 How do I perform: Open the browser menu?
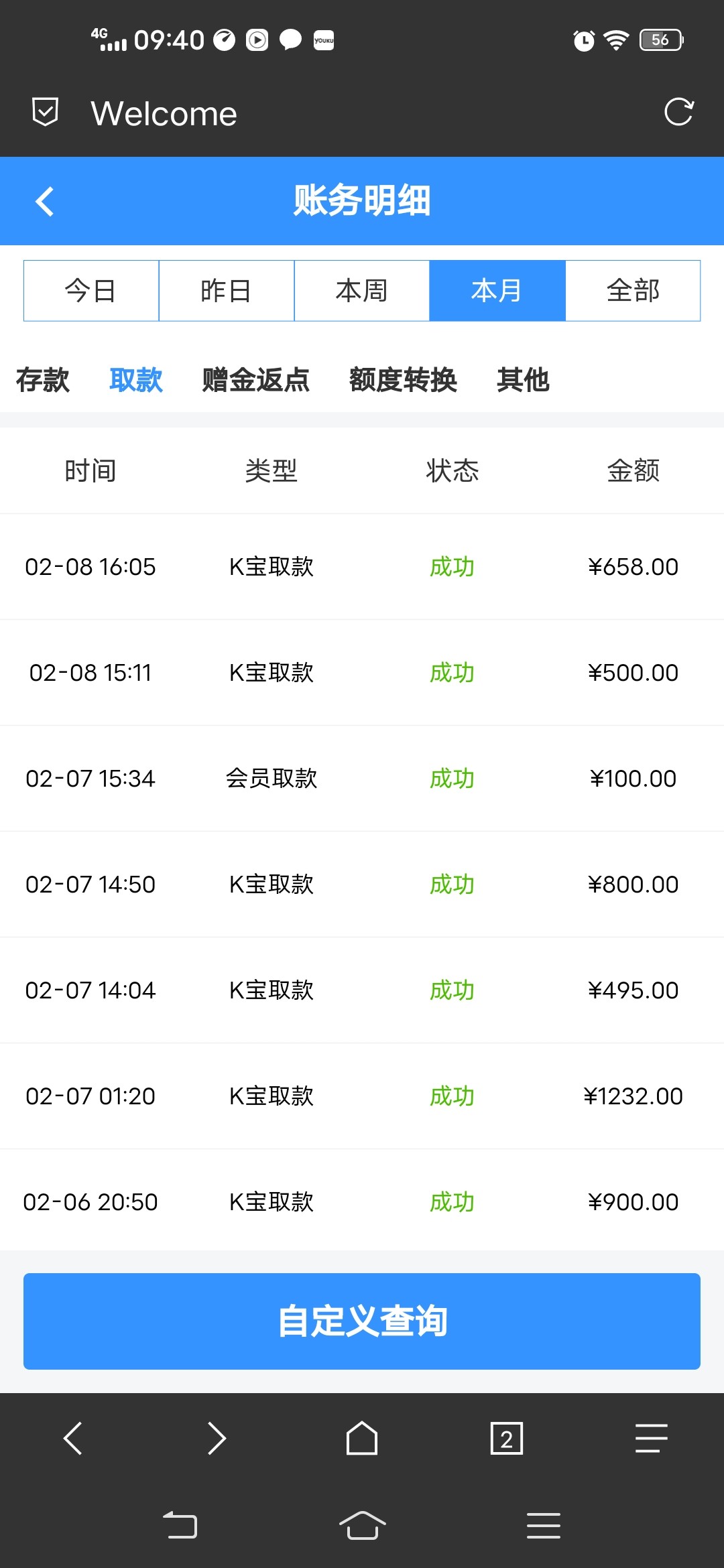[652, 1438]
